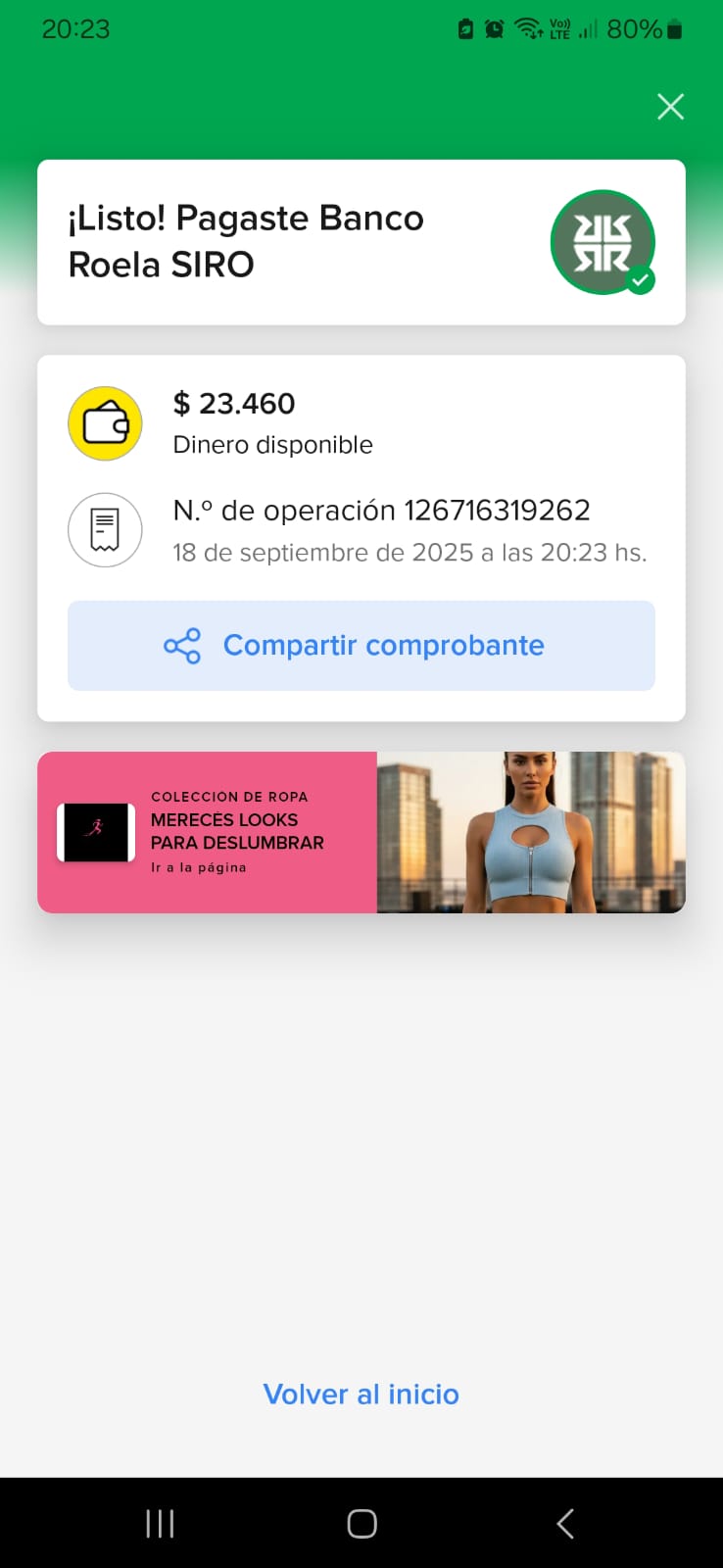Viewport: 723px width, 1568px height.
Task: Return to the home screen via Volver al inicio
Action: coord(361,1394)
